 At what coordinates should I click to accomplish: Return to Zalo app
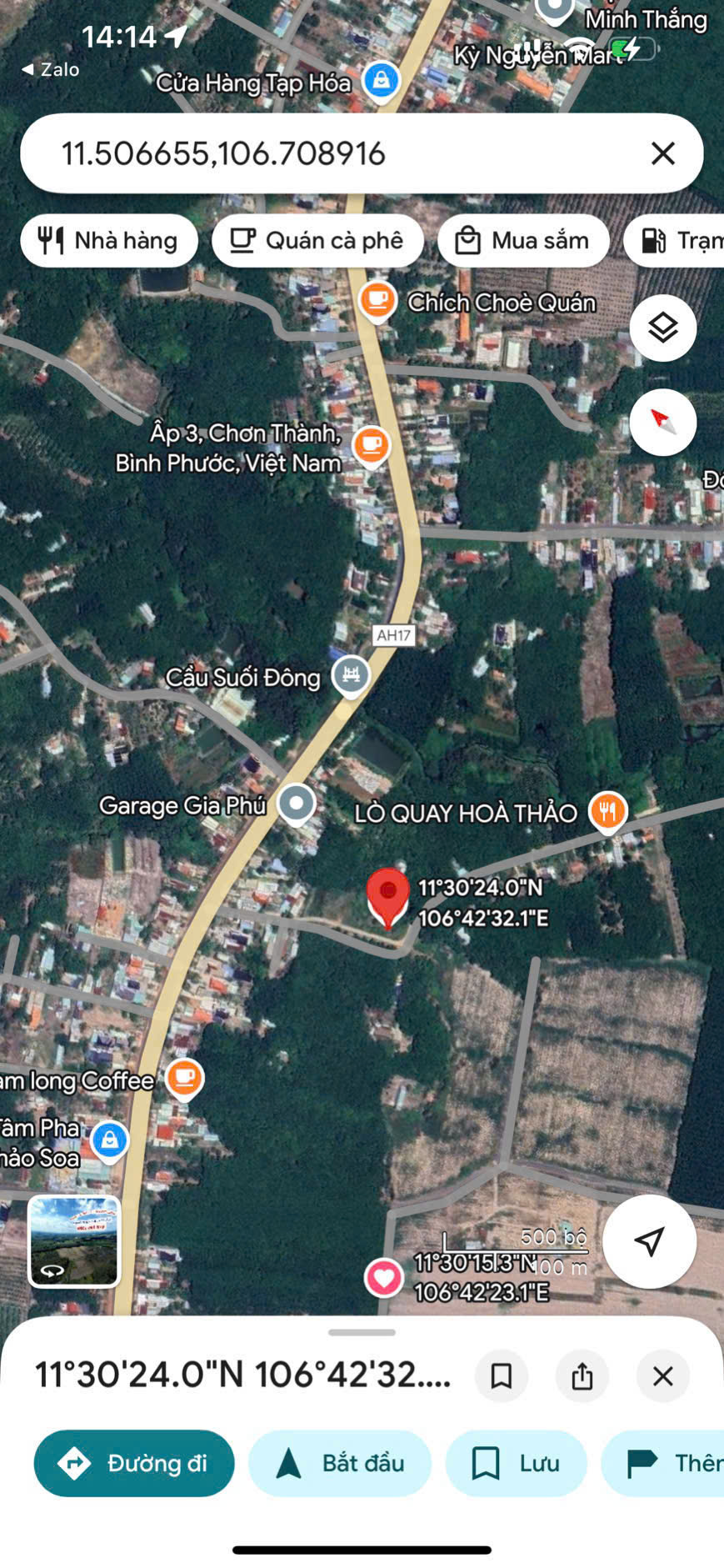coord(51,70)
